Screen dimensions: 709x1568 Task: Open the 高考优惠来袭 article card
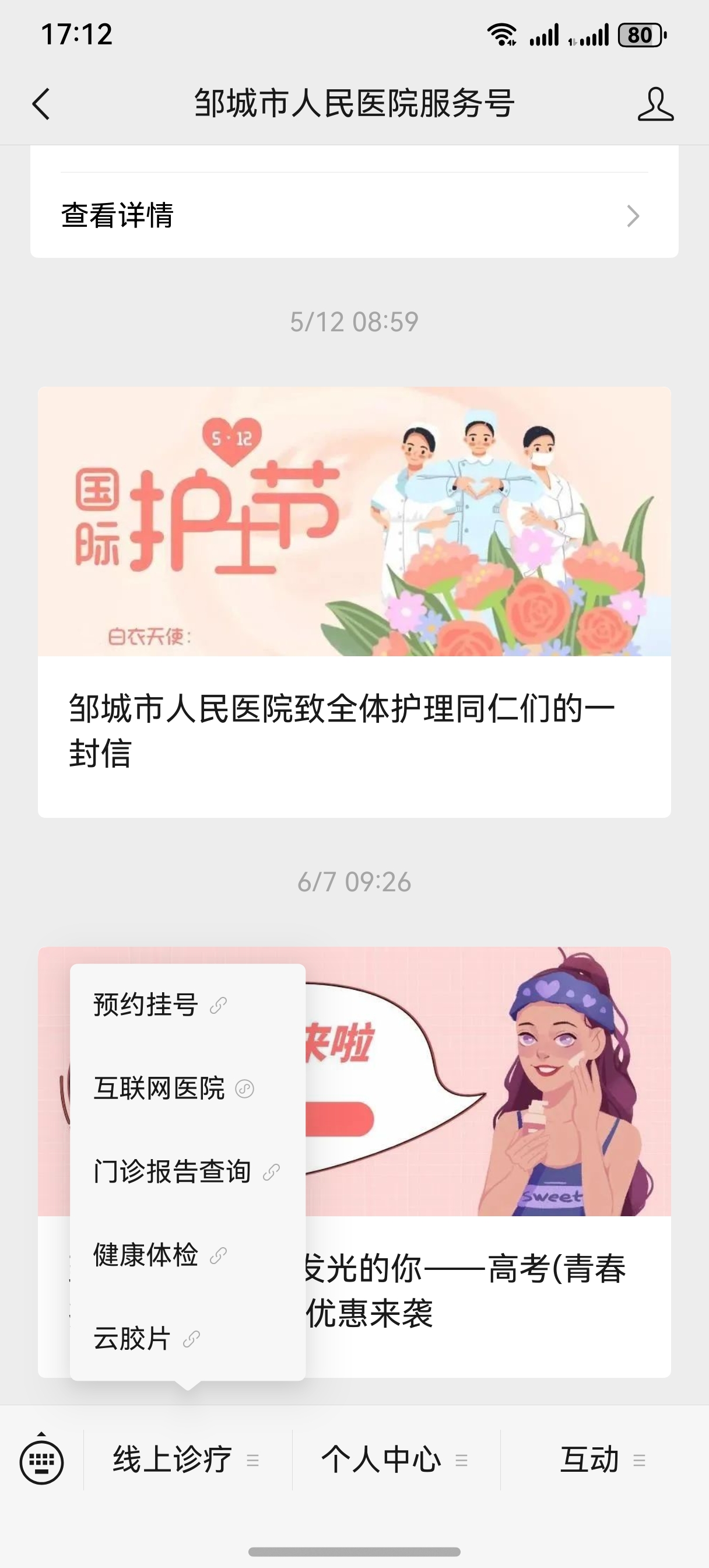(488, 1161)
